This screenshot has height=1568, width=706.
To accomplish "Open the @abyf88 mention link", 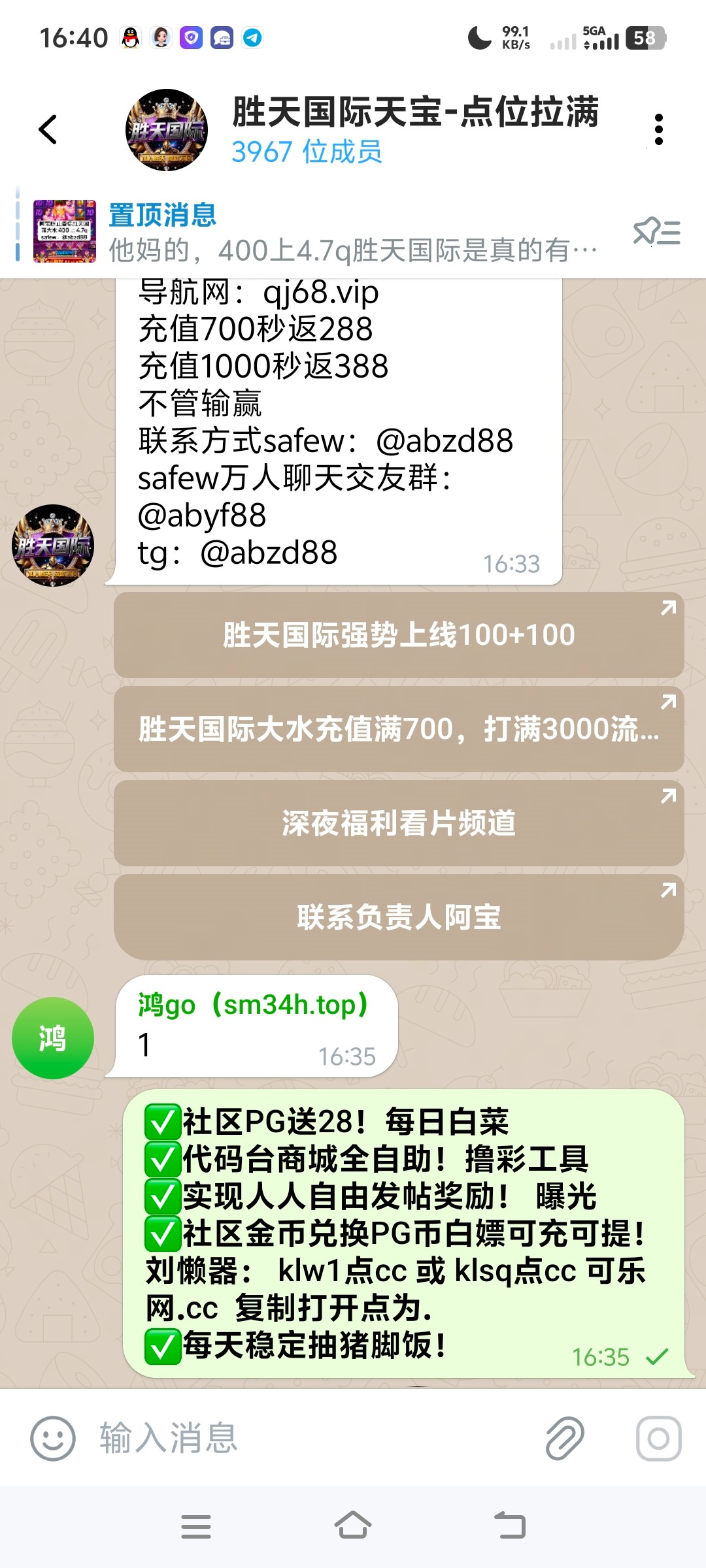I will [x=203, y=515].
